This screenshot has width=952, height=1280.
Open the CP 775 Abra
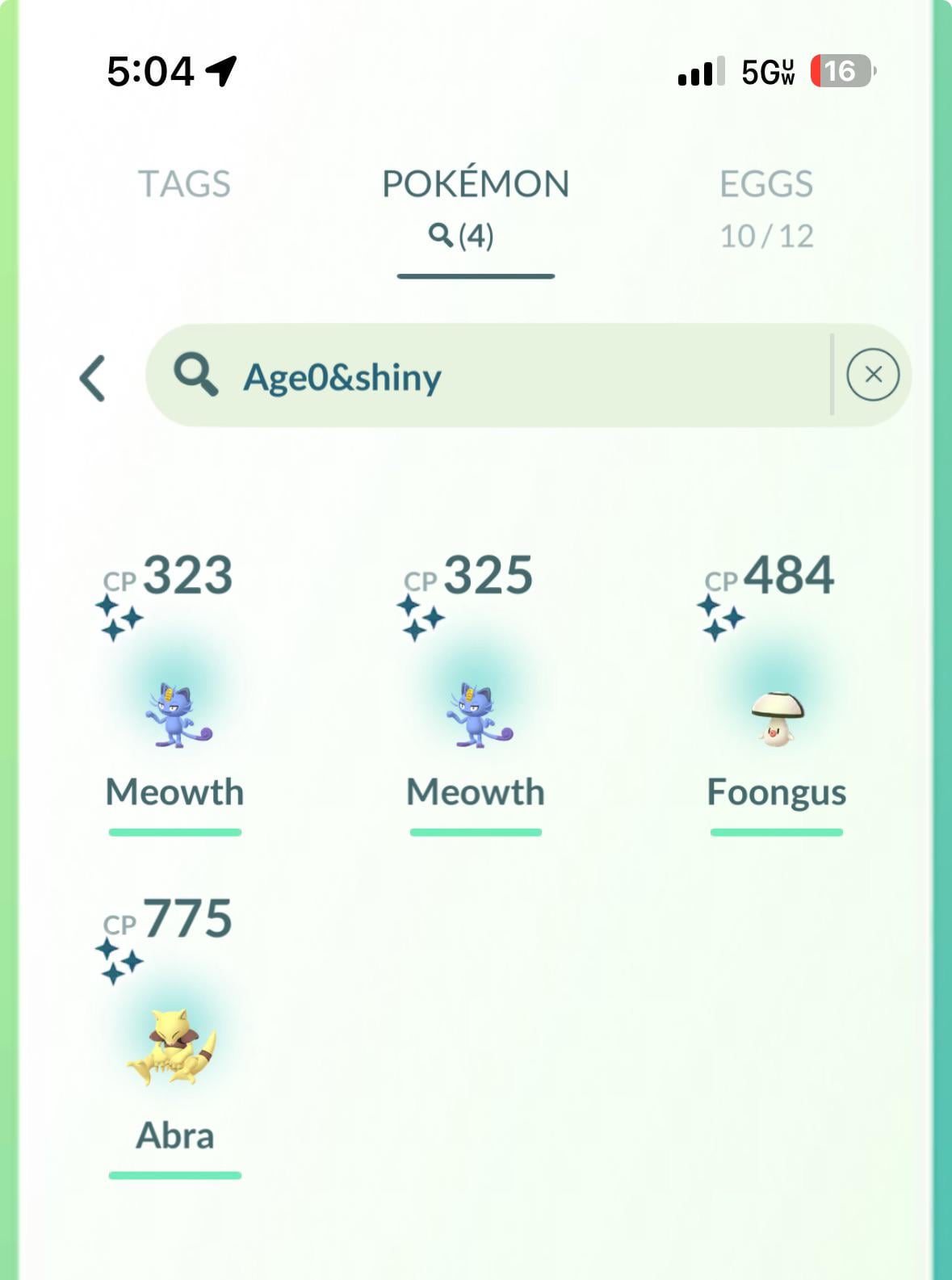click(175, 1050)
